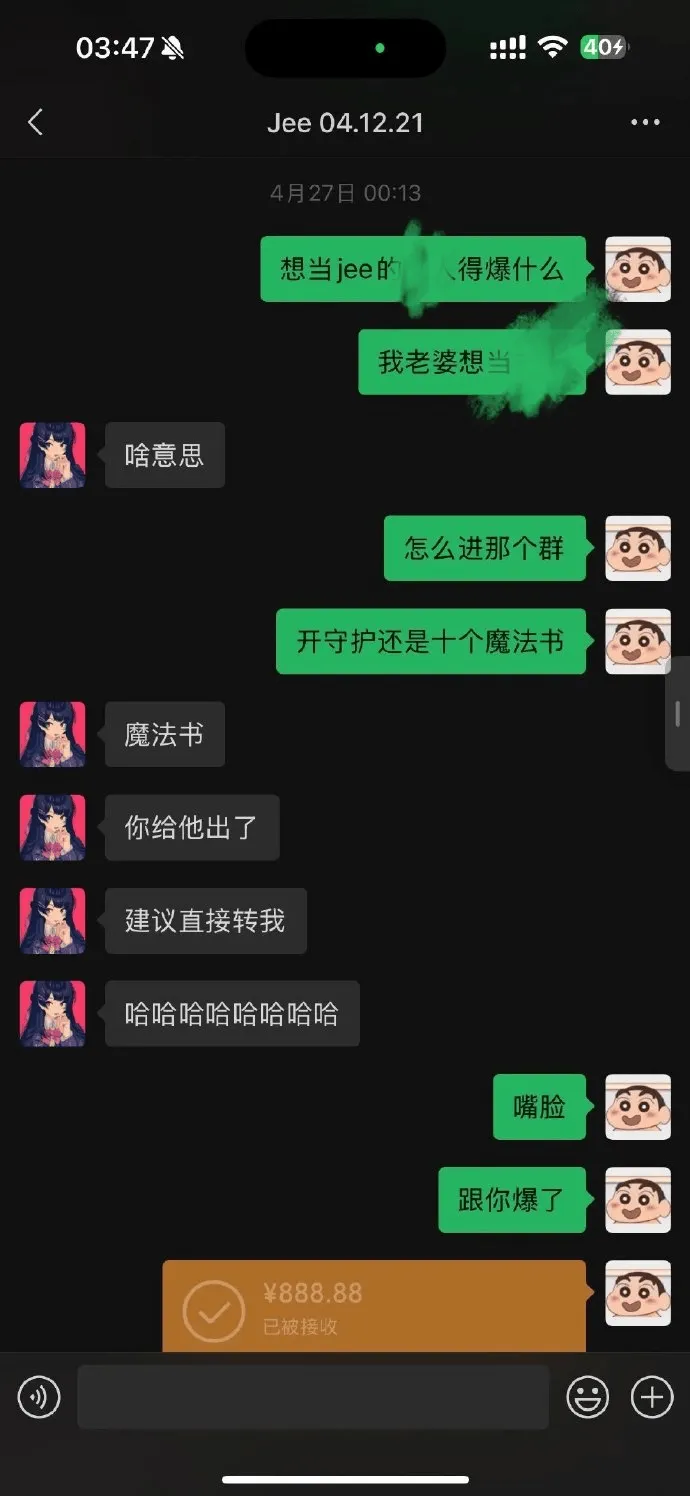Switch to voice message input

[40, 1397]
